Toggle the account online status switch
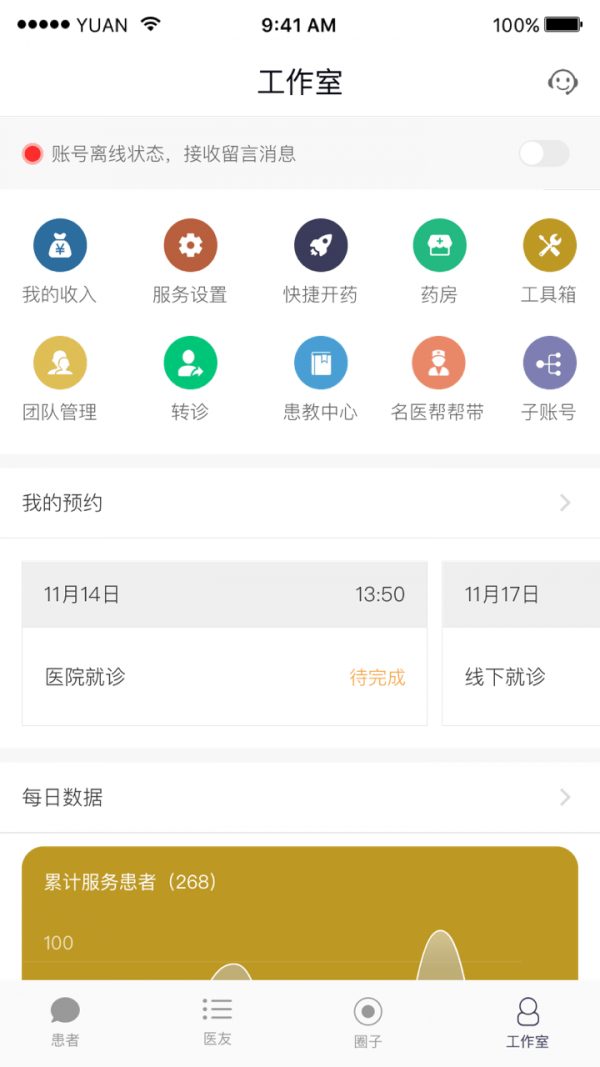Image resolution: width=600 pixels, height=1067 pixels. tap(544, 153)
